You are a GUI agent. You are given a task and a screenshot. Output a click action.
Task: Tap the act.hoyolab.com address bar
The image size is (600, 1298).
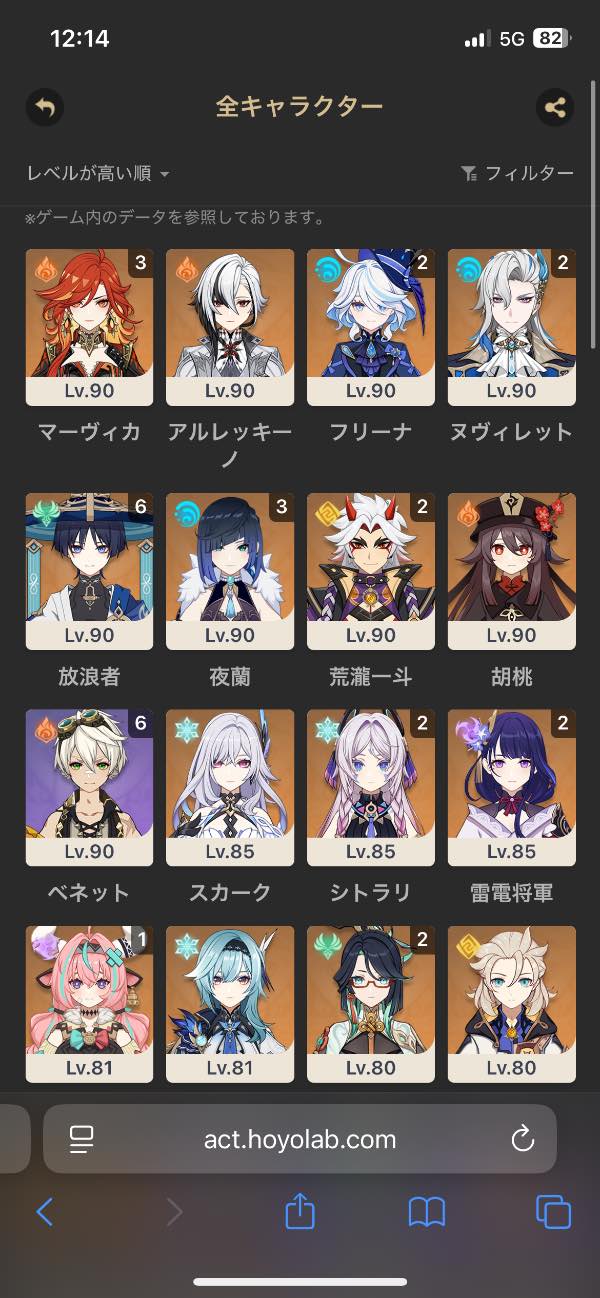click(x=300, y=1138)
